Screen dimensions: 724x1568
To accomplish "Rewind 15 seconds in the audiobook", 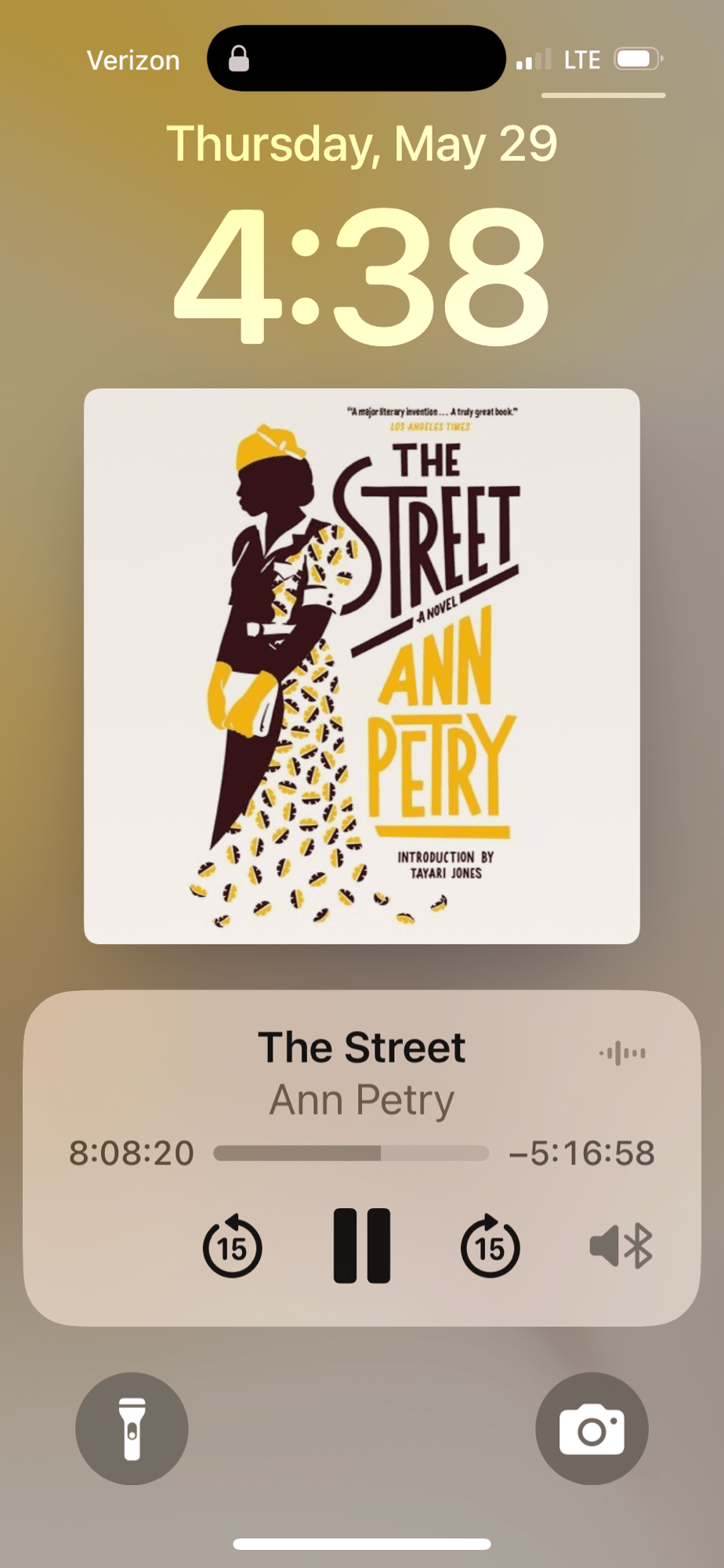I will coord(232,1246).
